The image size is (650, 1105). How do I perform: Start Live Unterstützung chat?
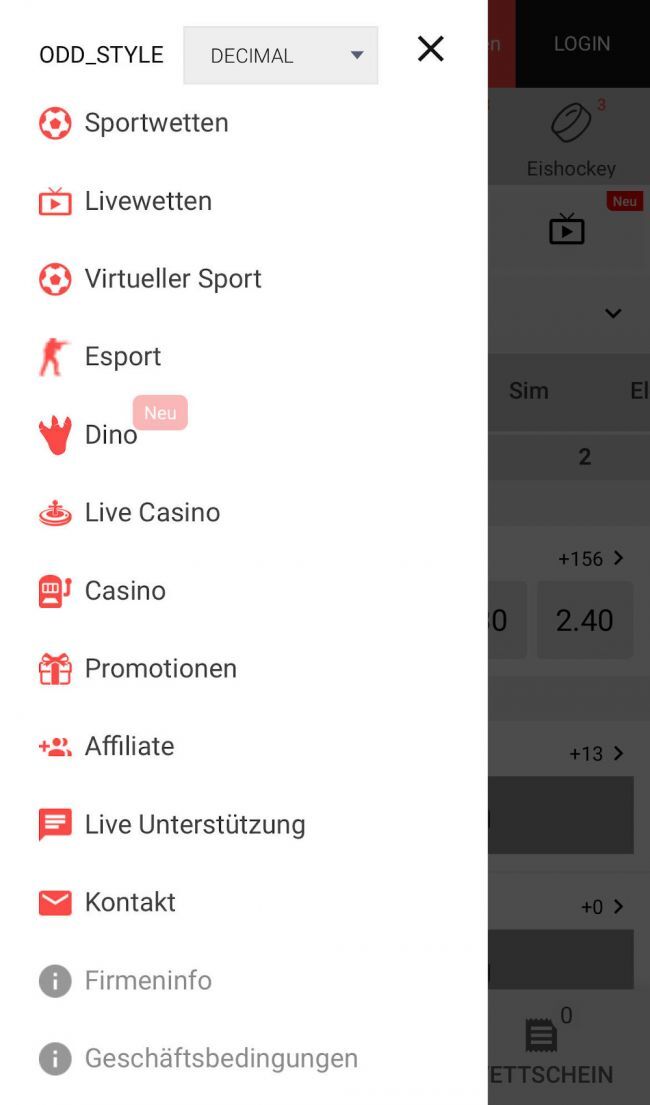pos(194,824)
